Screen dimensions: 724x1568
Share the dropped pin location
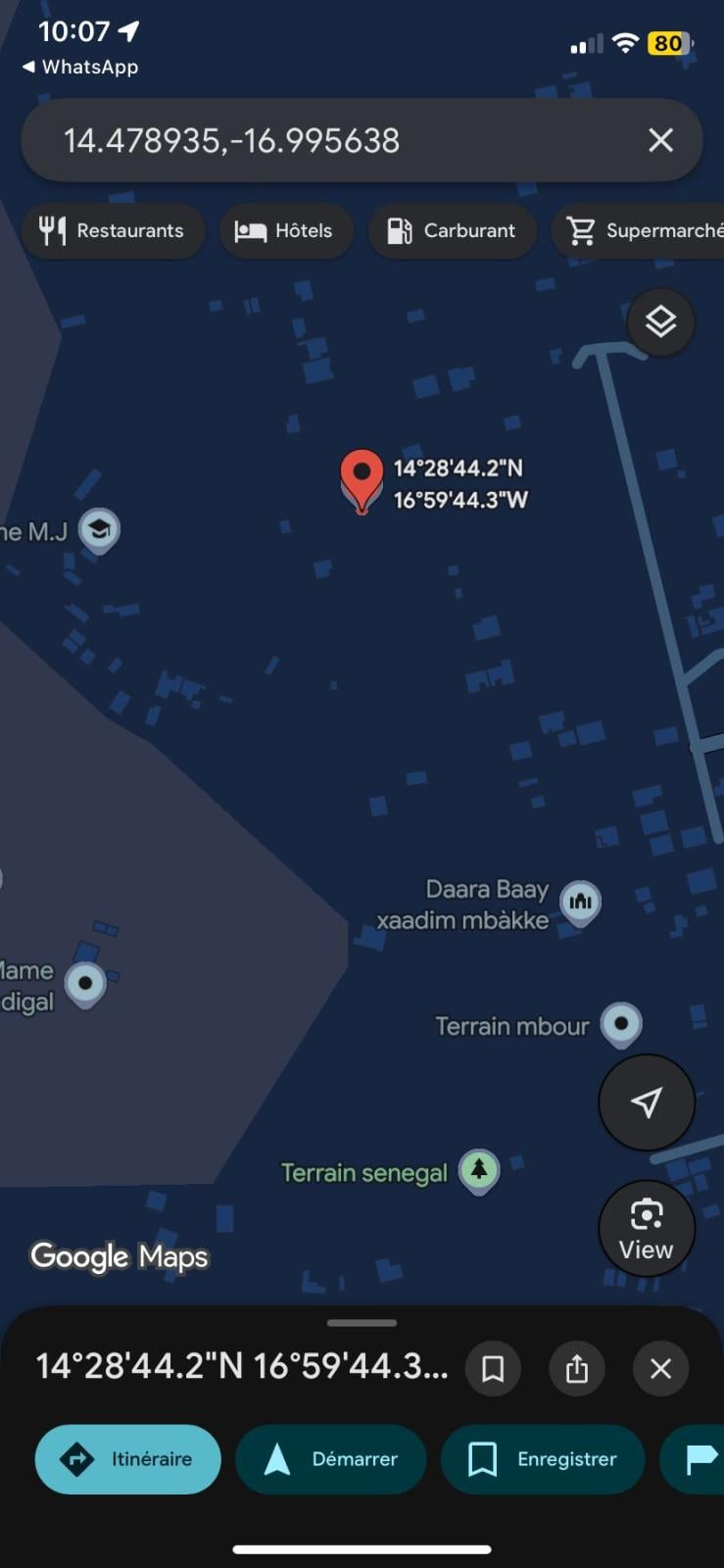(x=577, y=1368)
